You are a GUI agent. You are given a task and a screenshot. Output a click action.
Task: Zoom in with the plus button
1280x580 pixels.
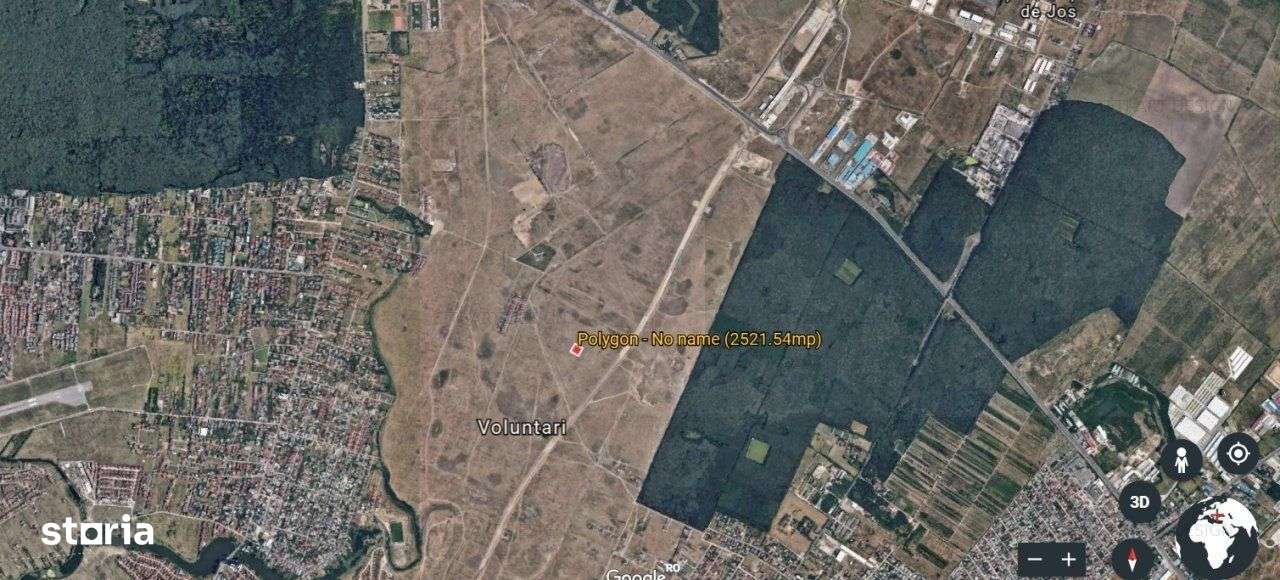point(1068,560)
